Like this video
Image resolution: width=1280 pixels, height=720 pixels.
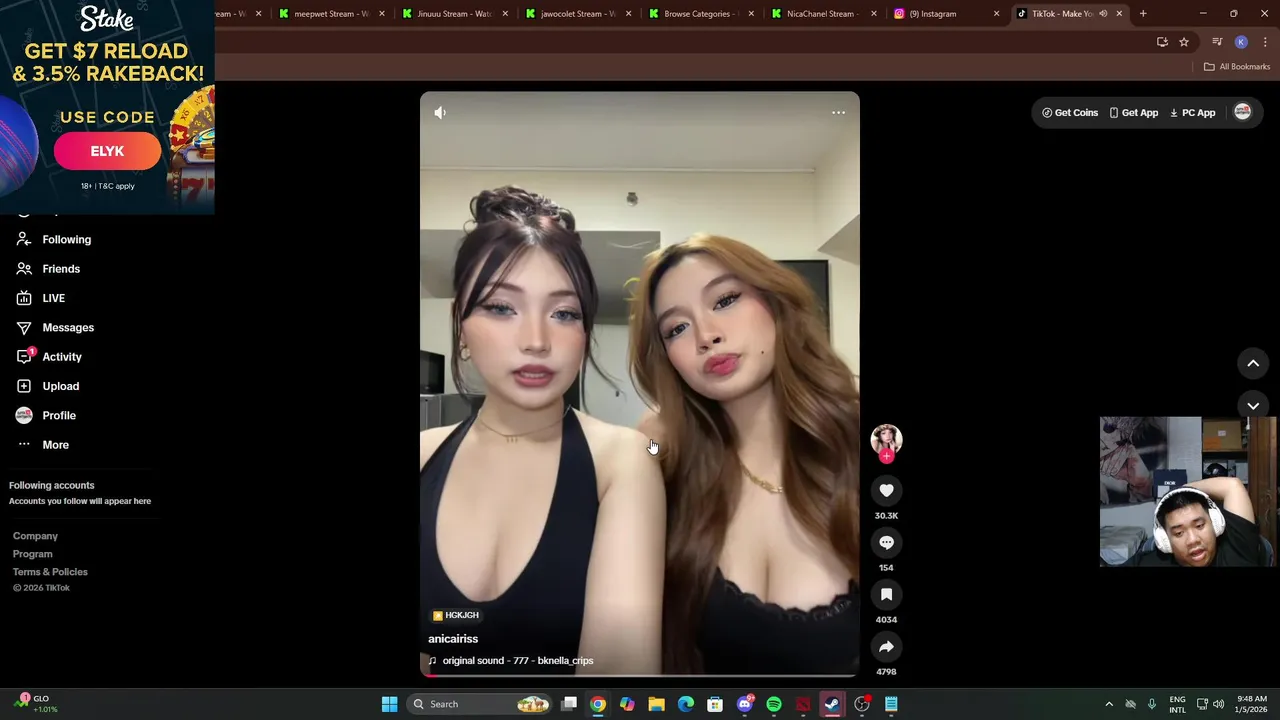(886, 491)
